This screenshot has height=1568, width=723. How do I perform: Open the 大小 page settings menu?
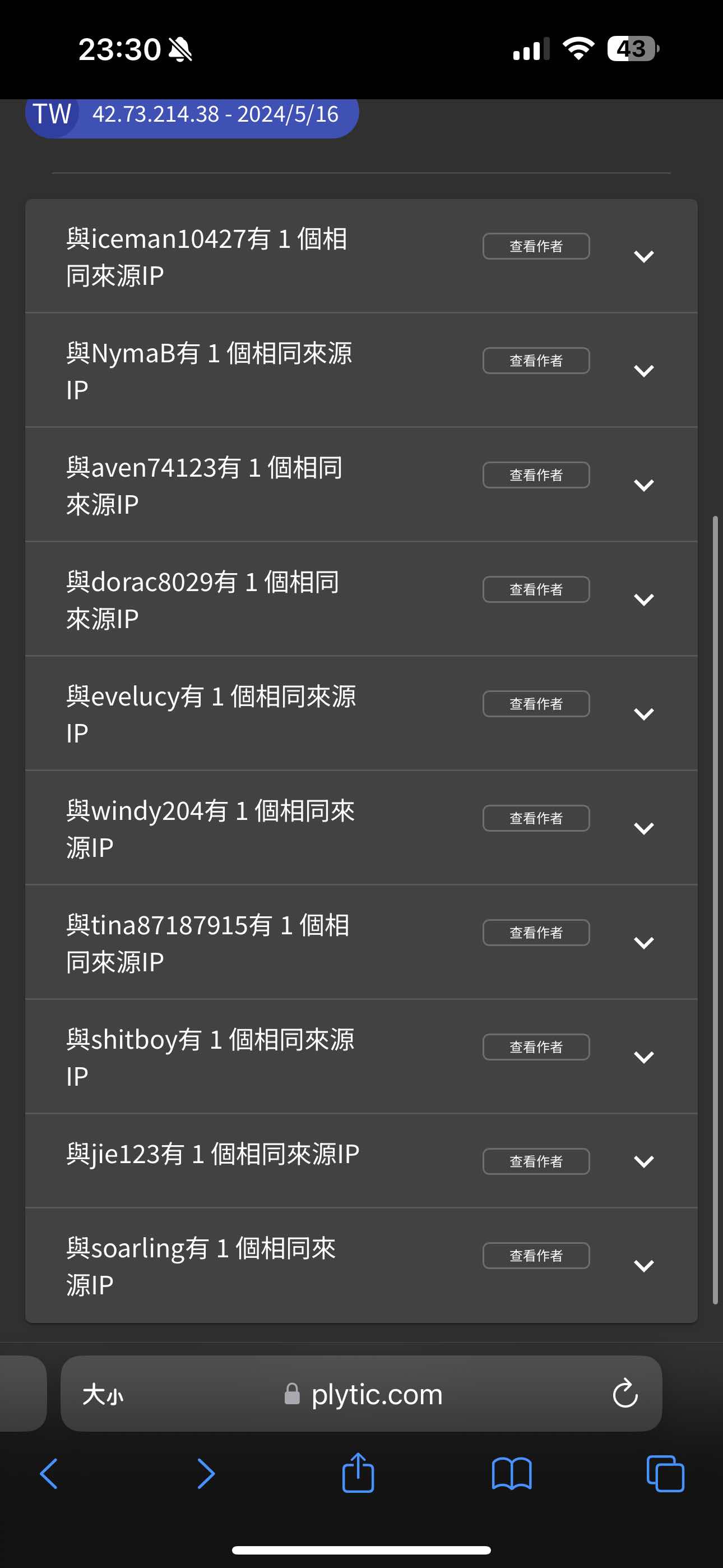[x=103, y=1395]
